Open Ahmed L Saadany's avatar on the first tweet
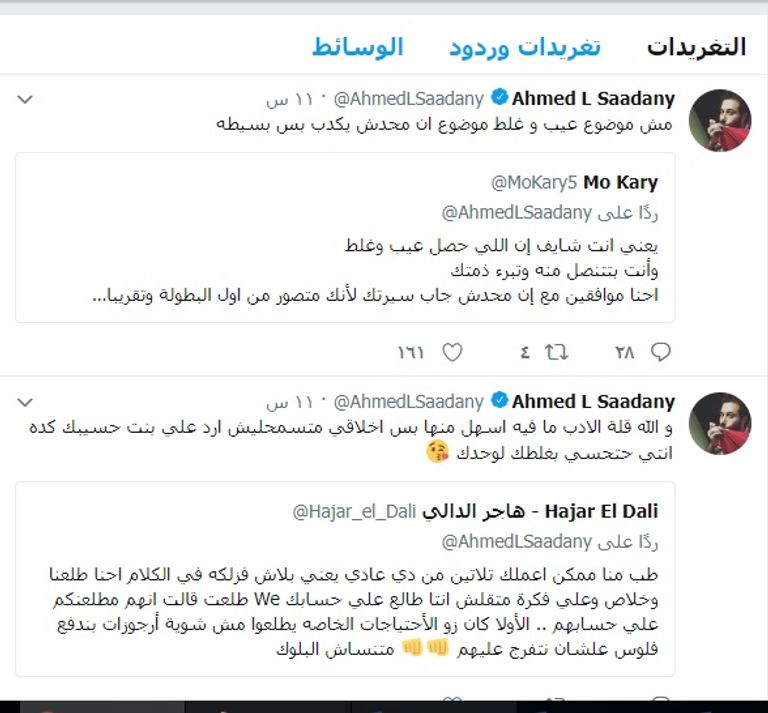Screen dimensions: 768x713 click(720, 119)
